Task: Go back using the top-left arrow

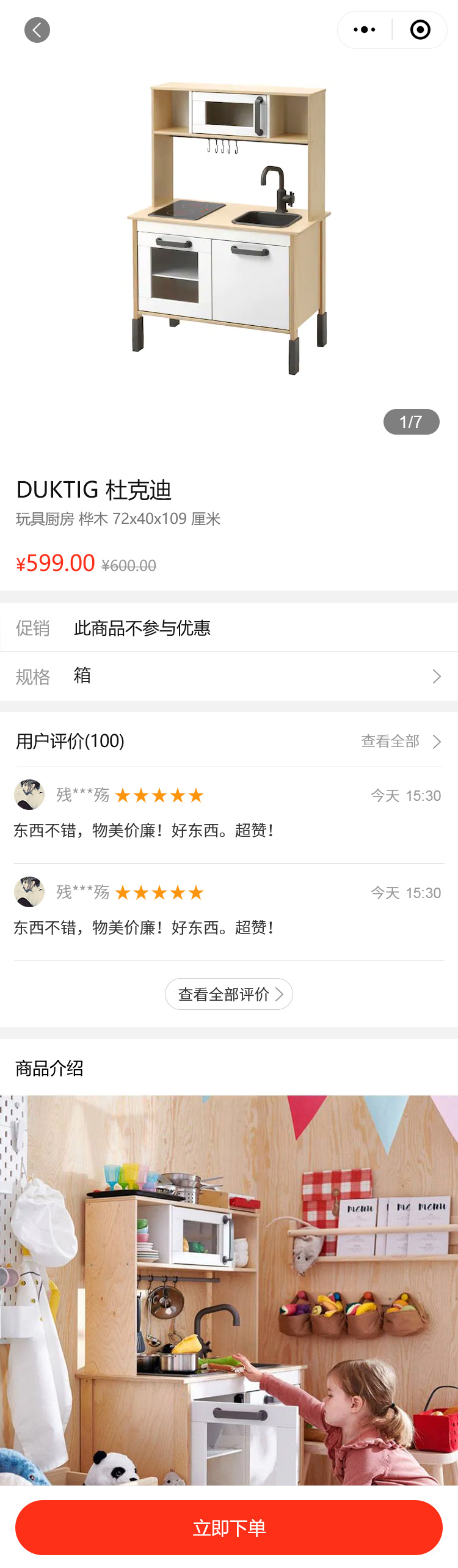Action: [37, 30]
